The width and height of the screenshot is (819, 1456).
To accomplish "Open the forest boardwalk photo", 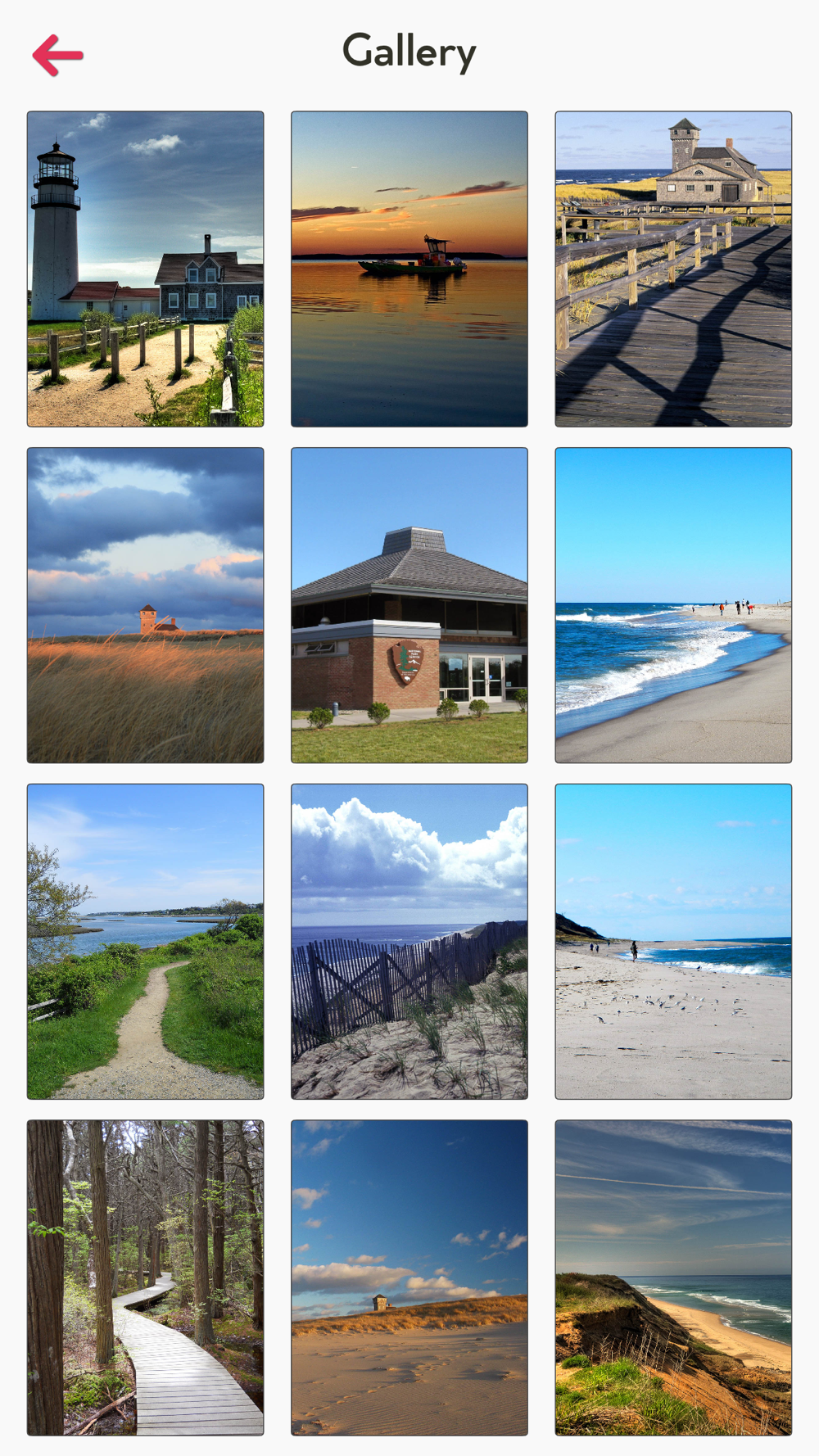I will pos(146,1277).
